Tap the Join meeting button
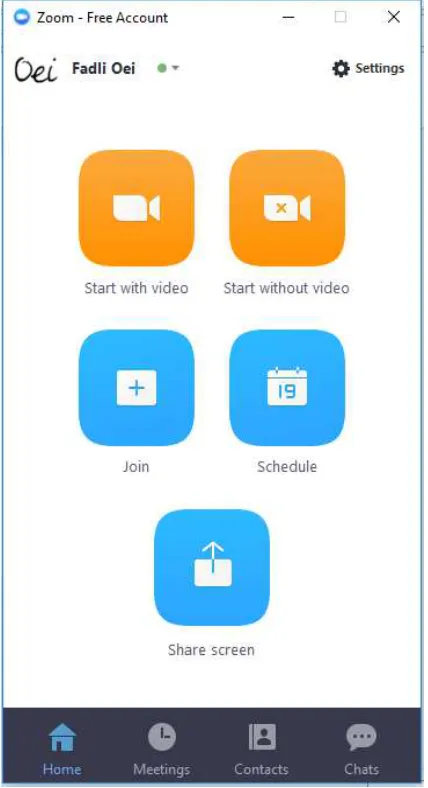 pyautogui.click(x=137, y=387)
